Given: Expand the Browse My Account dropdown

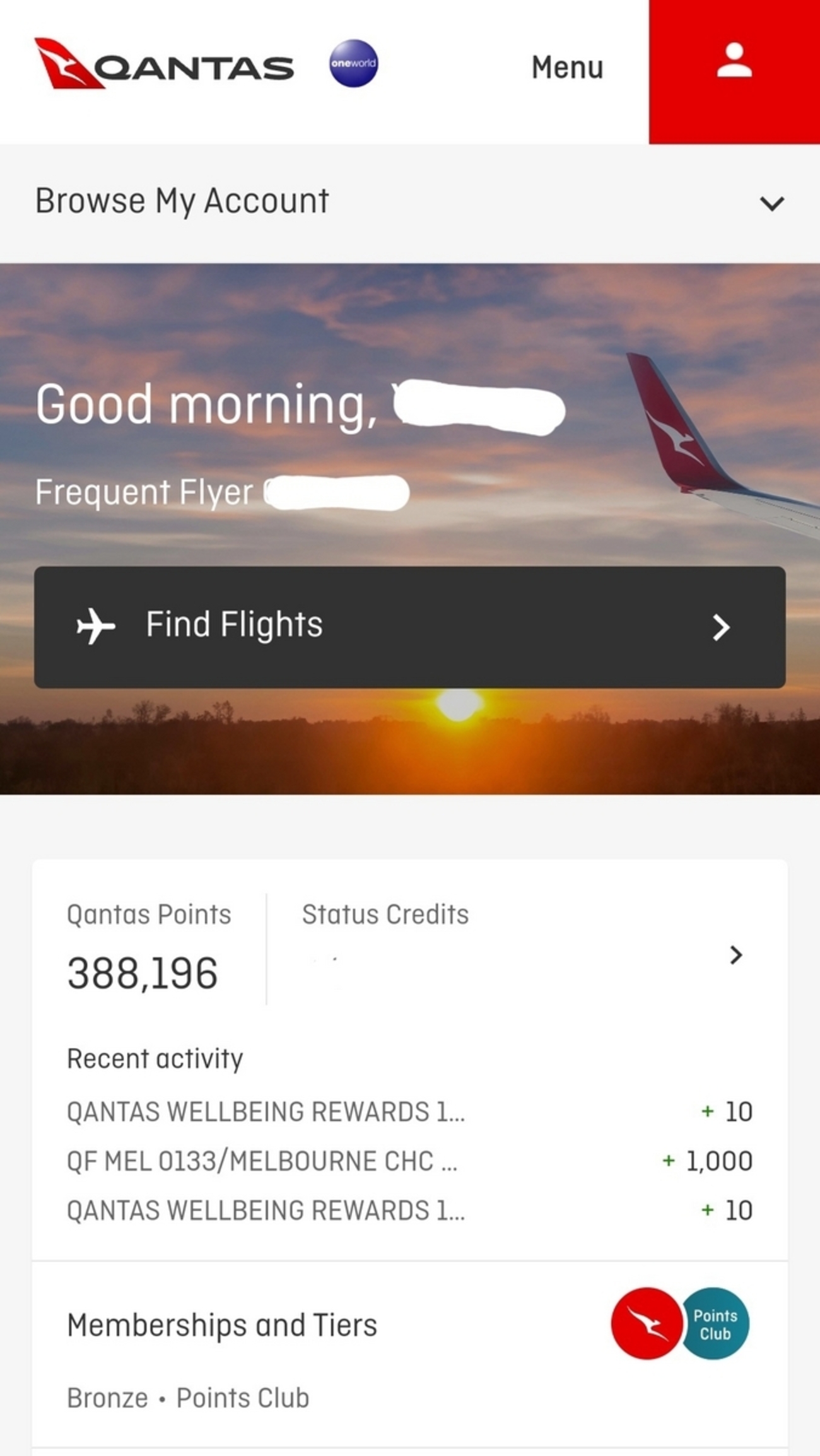Looking at the screenshot, I should [x=410, y=203].
